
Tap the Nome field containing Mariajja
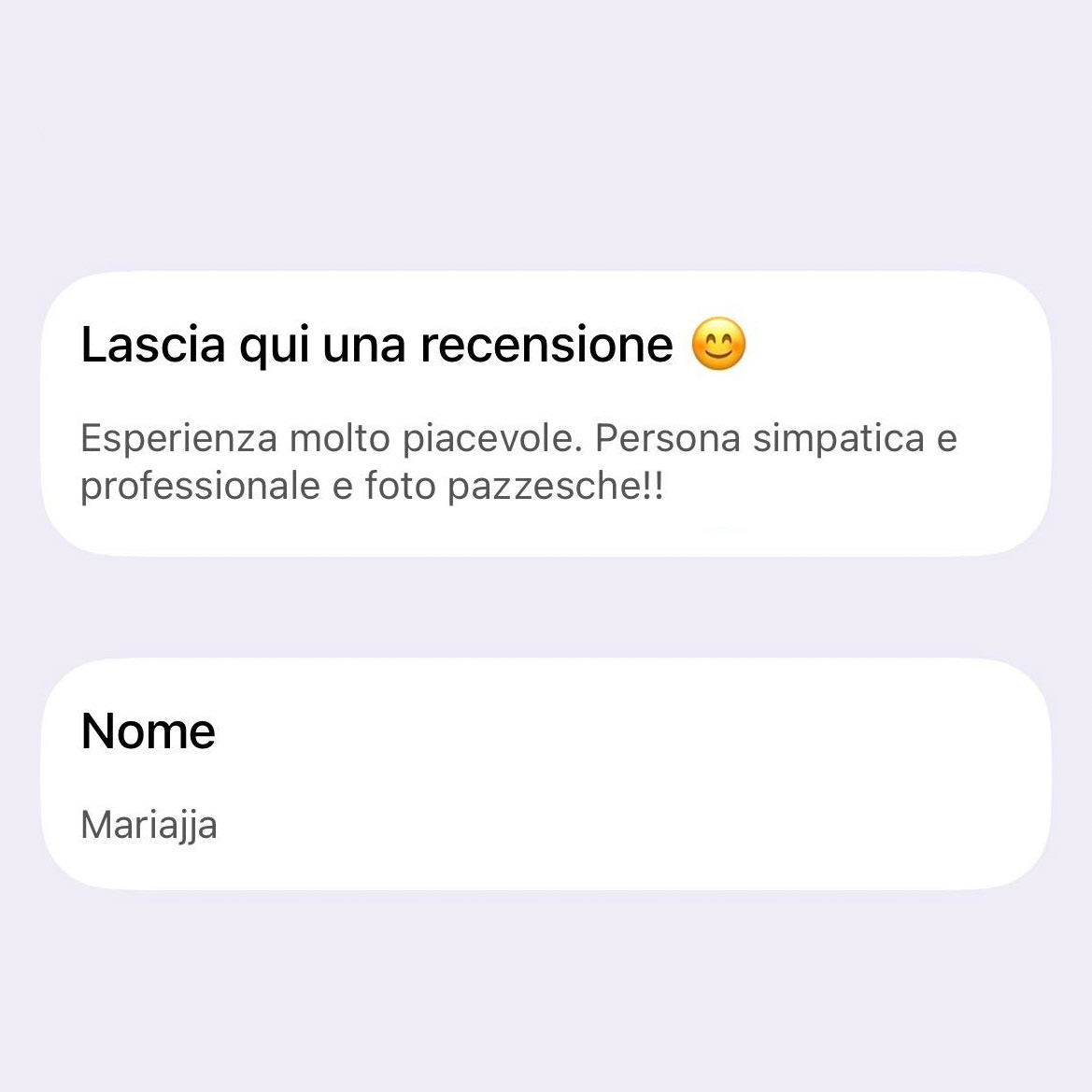click(149, 825)
